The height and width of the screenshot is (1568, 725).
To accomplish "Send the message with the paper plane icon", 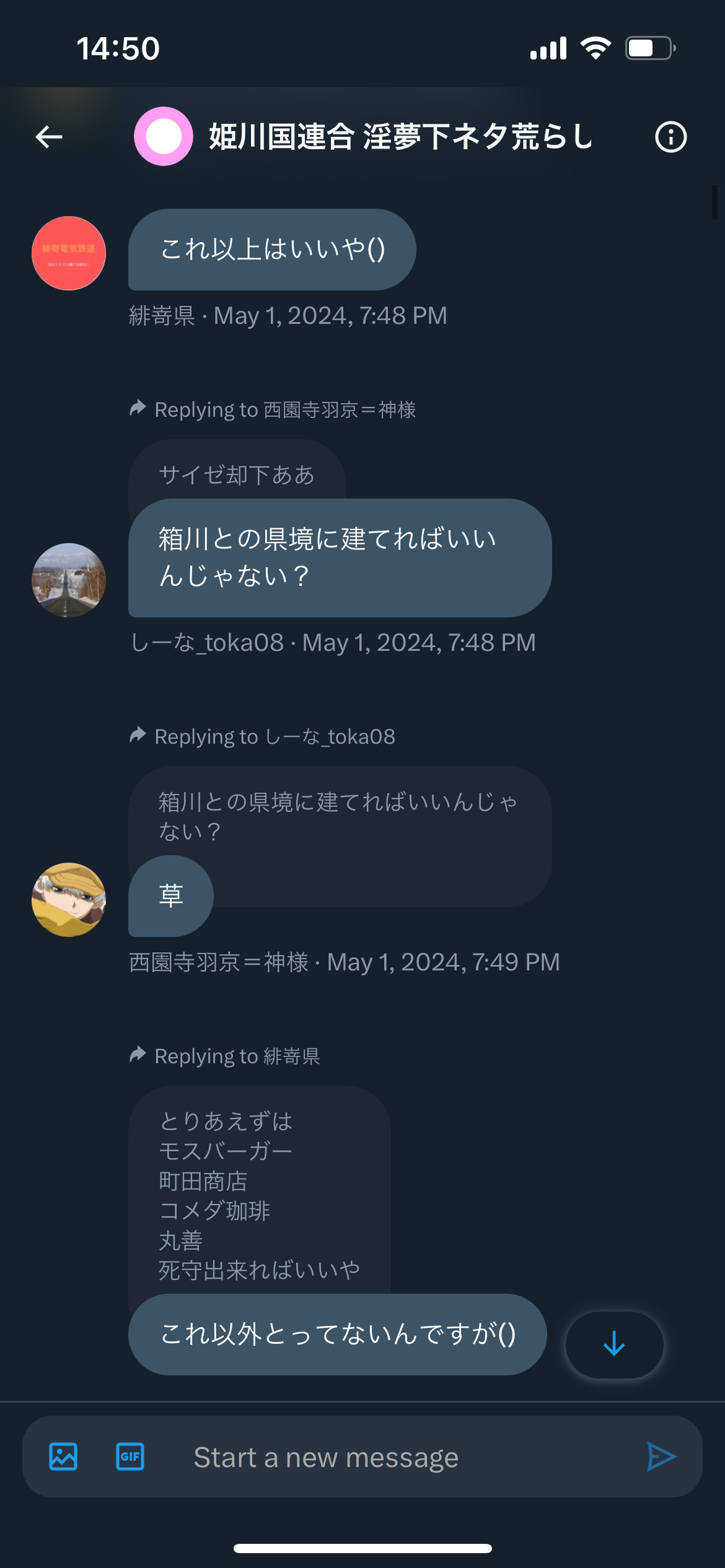I will (x=661, y=1457).
